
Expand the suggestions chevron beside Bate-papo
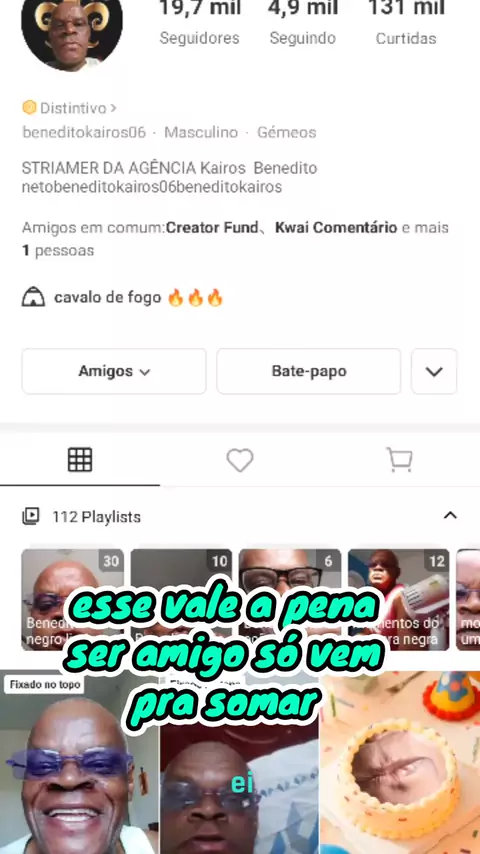(434, 371)
